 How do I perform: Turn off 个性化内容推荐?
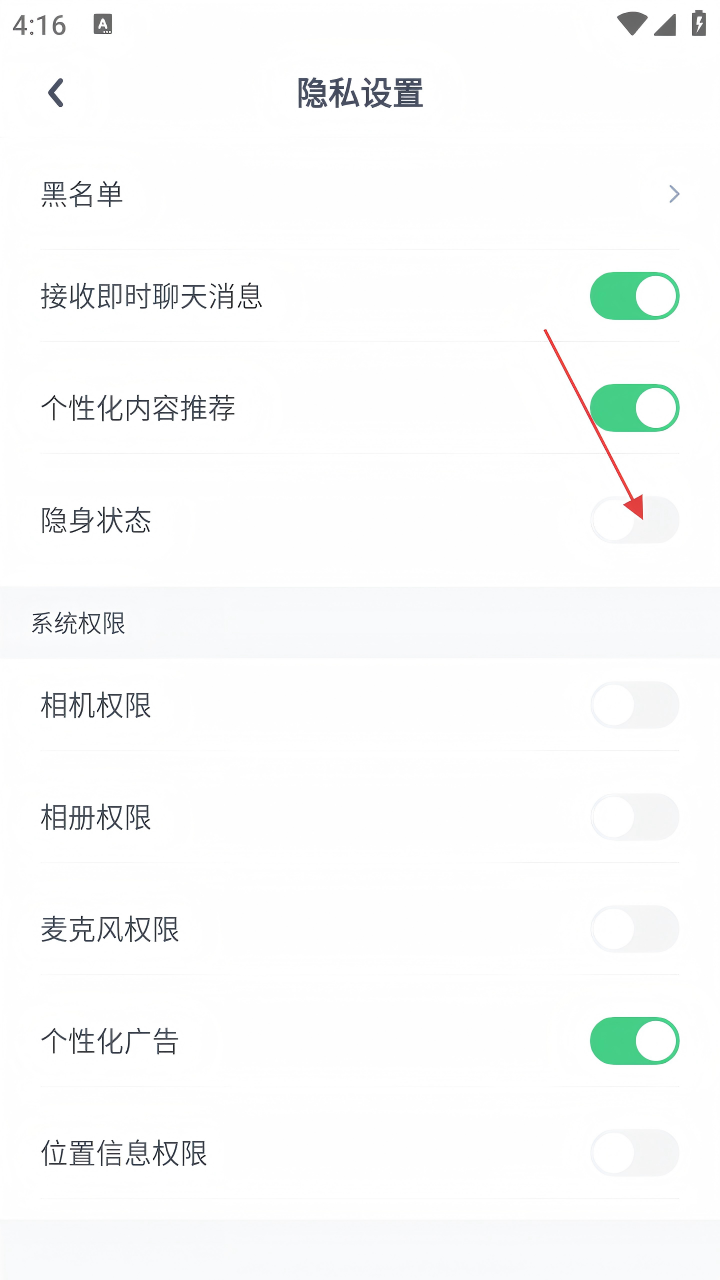(x=634, y=408)
